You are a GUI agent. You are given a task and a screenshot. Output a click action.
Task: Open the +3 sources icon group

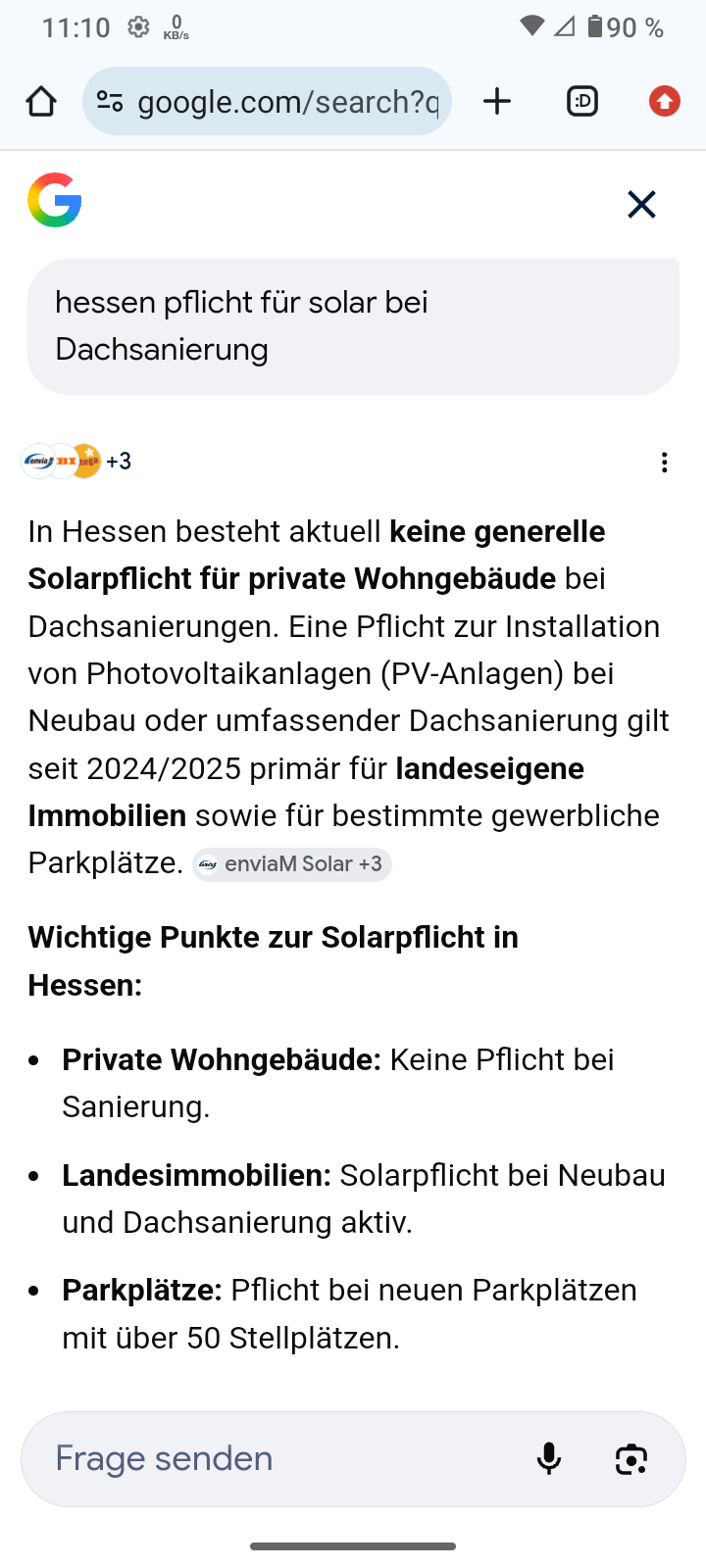(x=76, y=461)
